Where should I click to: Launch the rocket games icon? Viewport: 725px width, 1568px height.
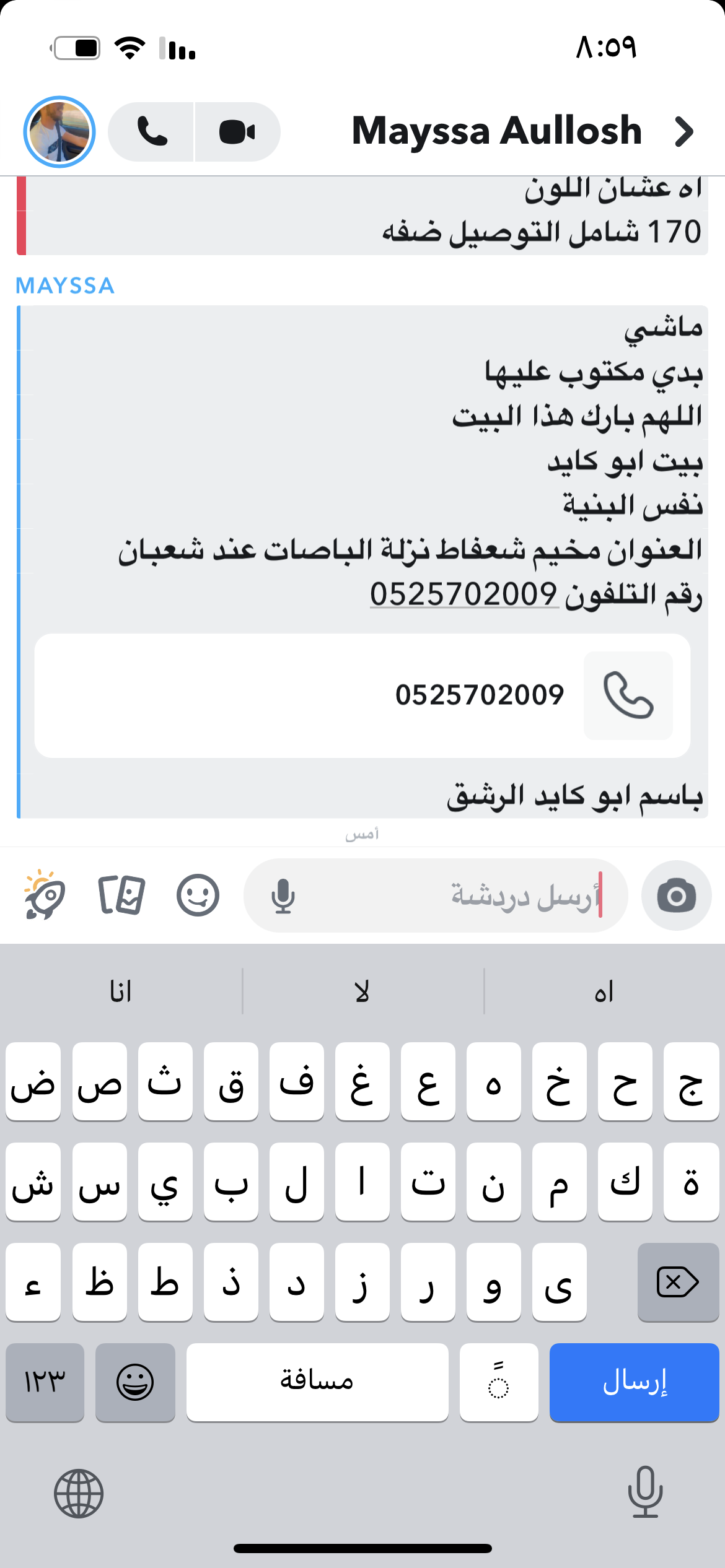pos(45,895)
